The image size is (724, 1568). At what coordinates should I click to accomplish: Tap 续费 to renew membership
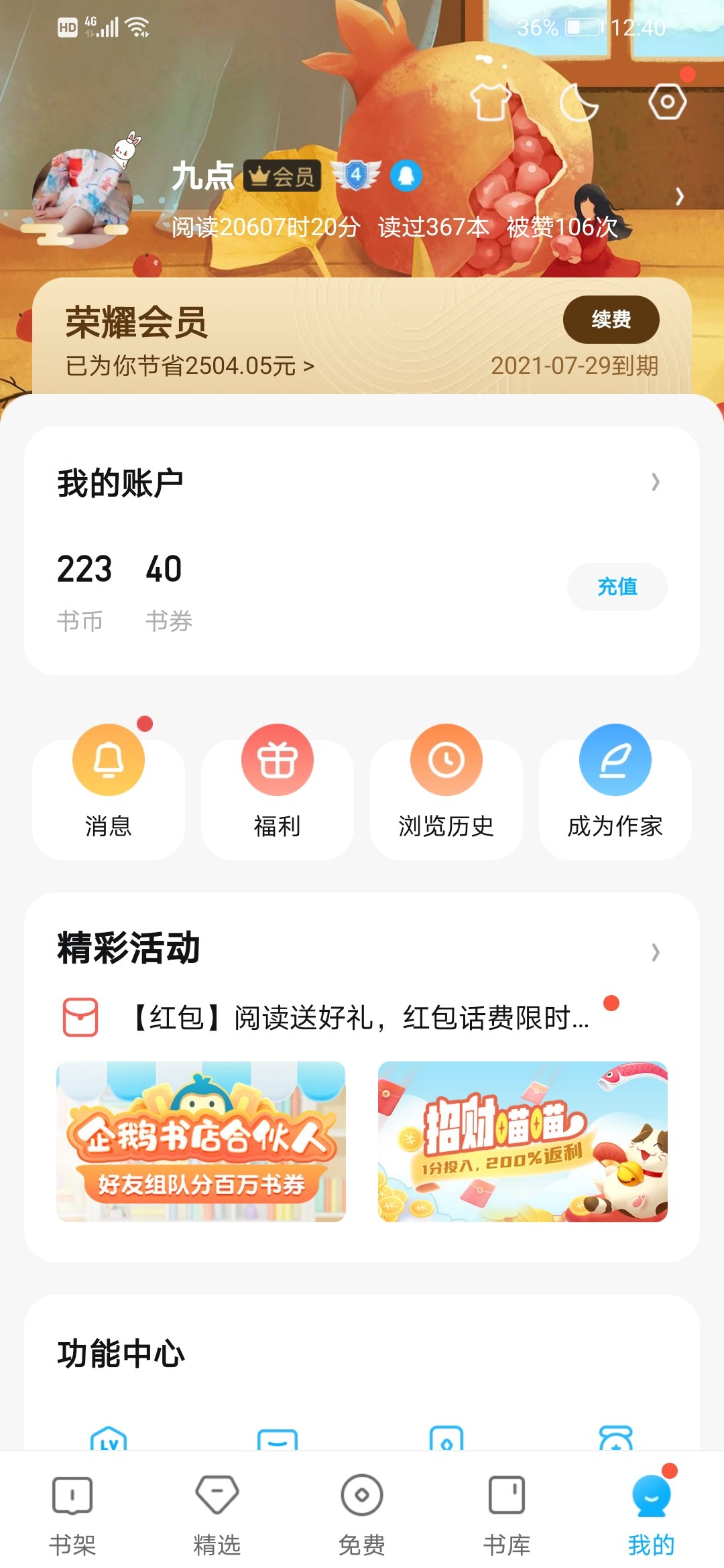(611, 319)
